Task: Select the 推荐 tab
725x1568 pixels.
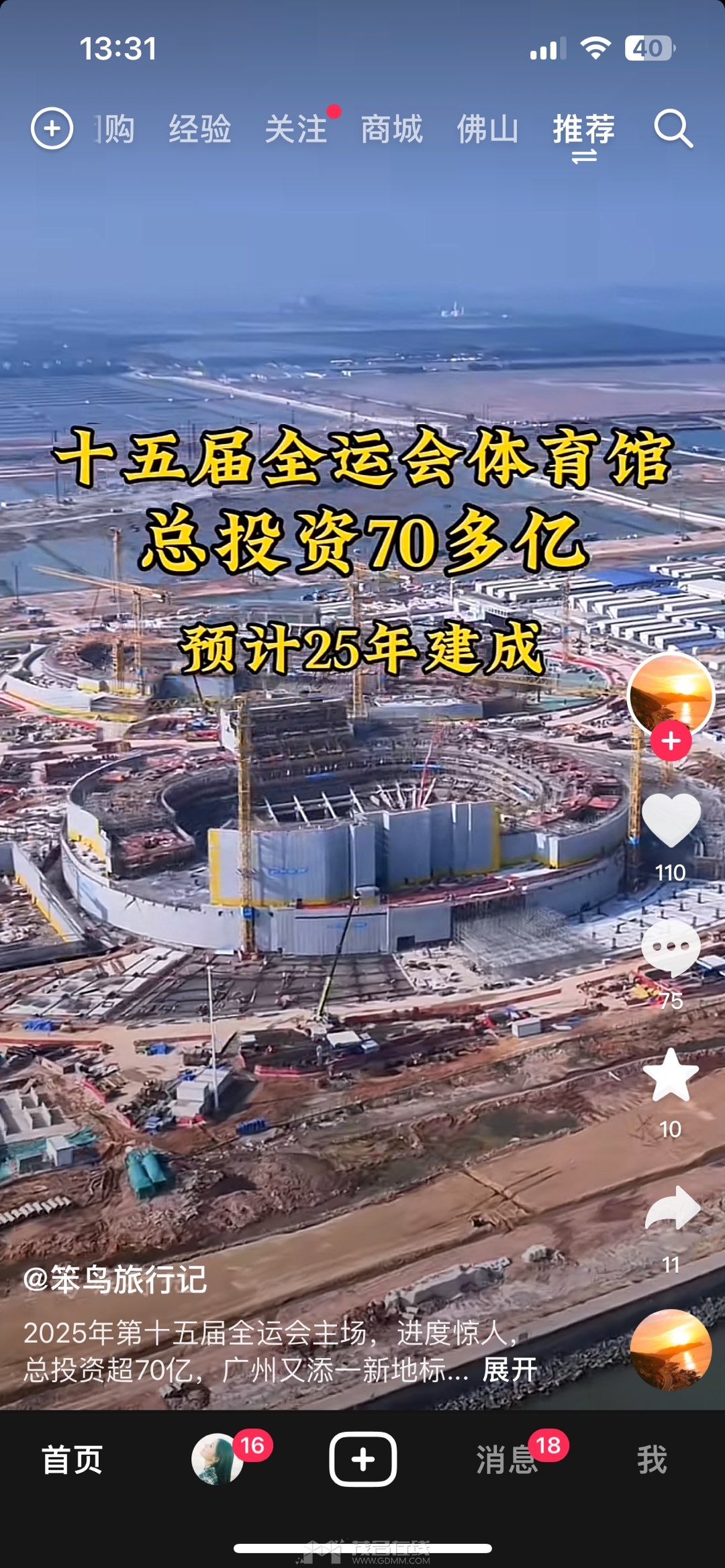Action: [583, 129]
